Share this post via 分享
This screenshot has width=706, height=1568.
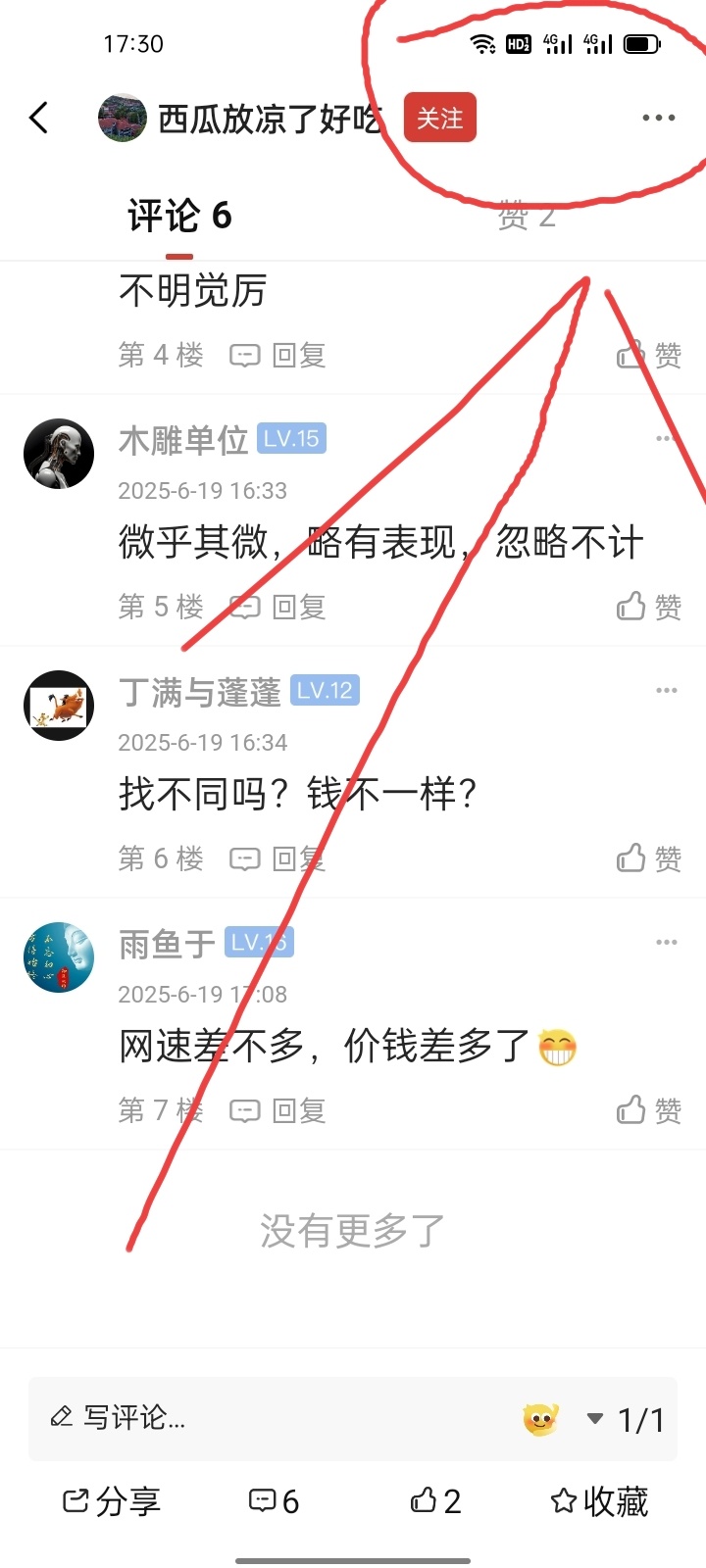click(111, 1501)
